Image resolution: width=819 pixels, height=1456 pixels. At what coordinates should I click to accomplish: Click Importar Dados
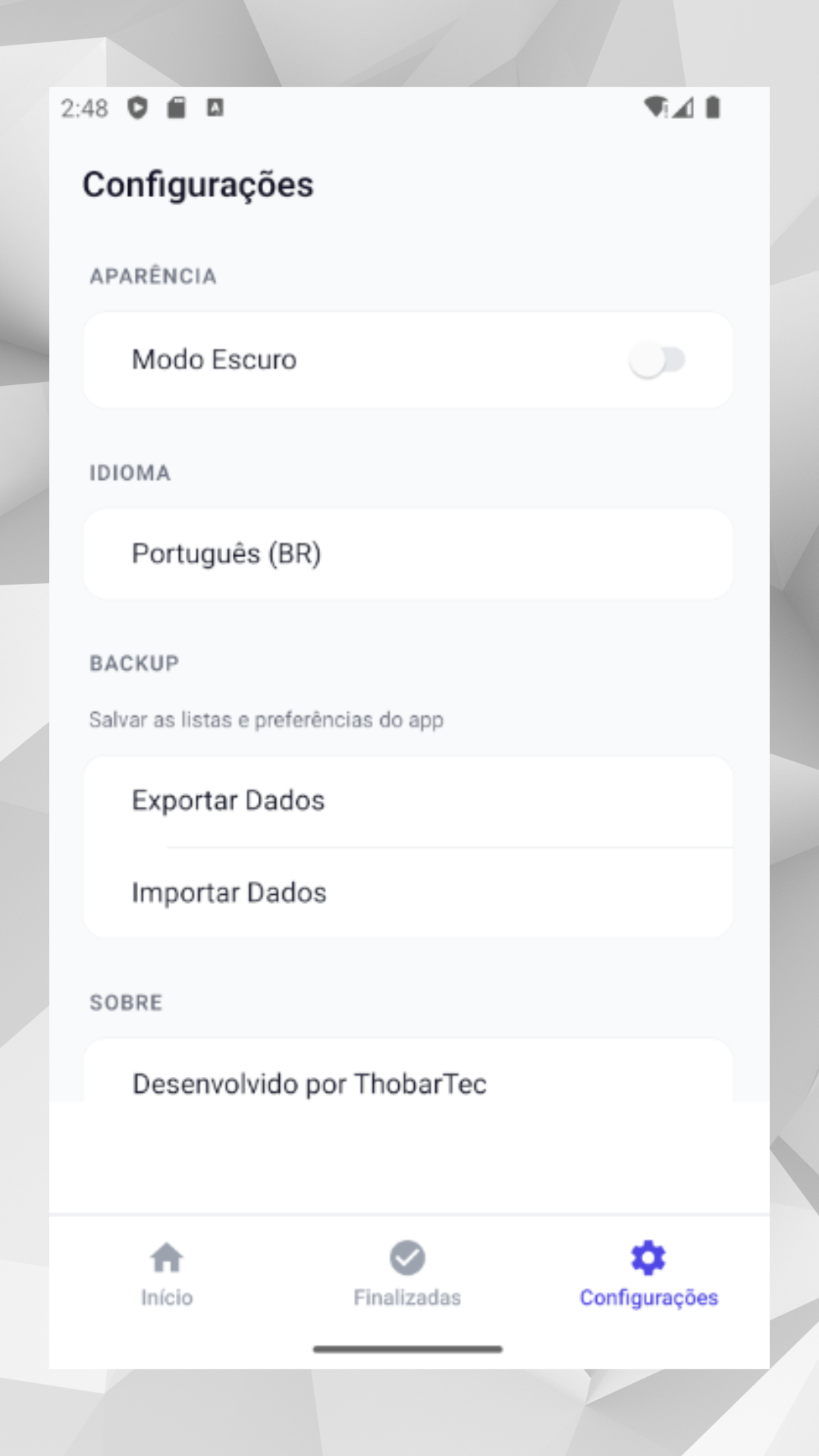coord(409,893)
